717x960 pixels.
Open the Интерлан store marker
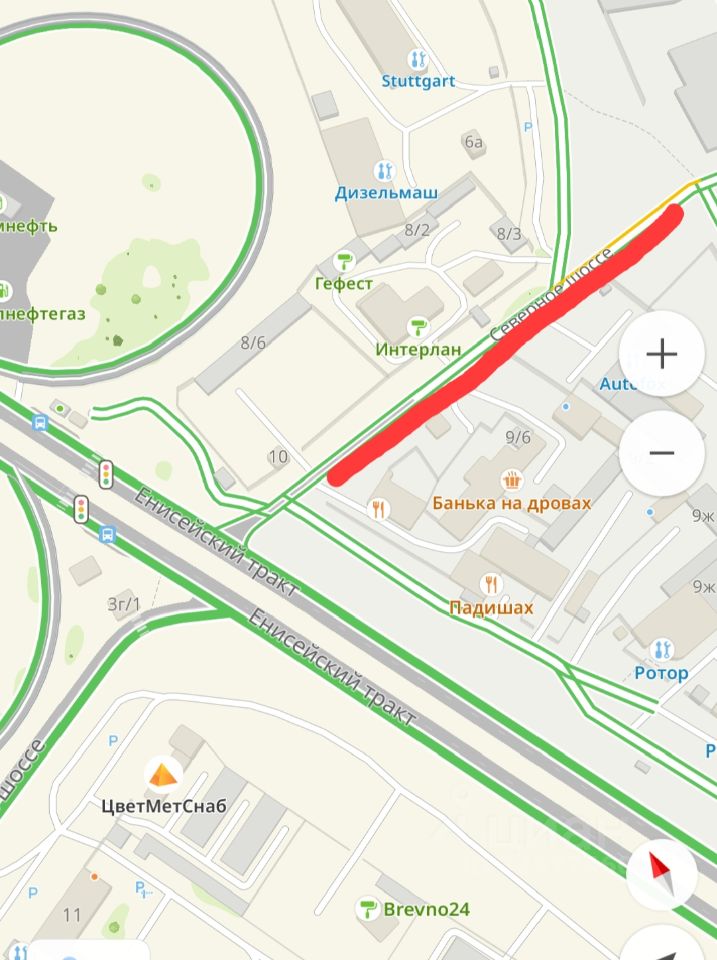coord(418,327)
